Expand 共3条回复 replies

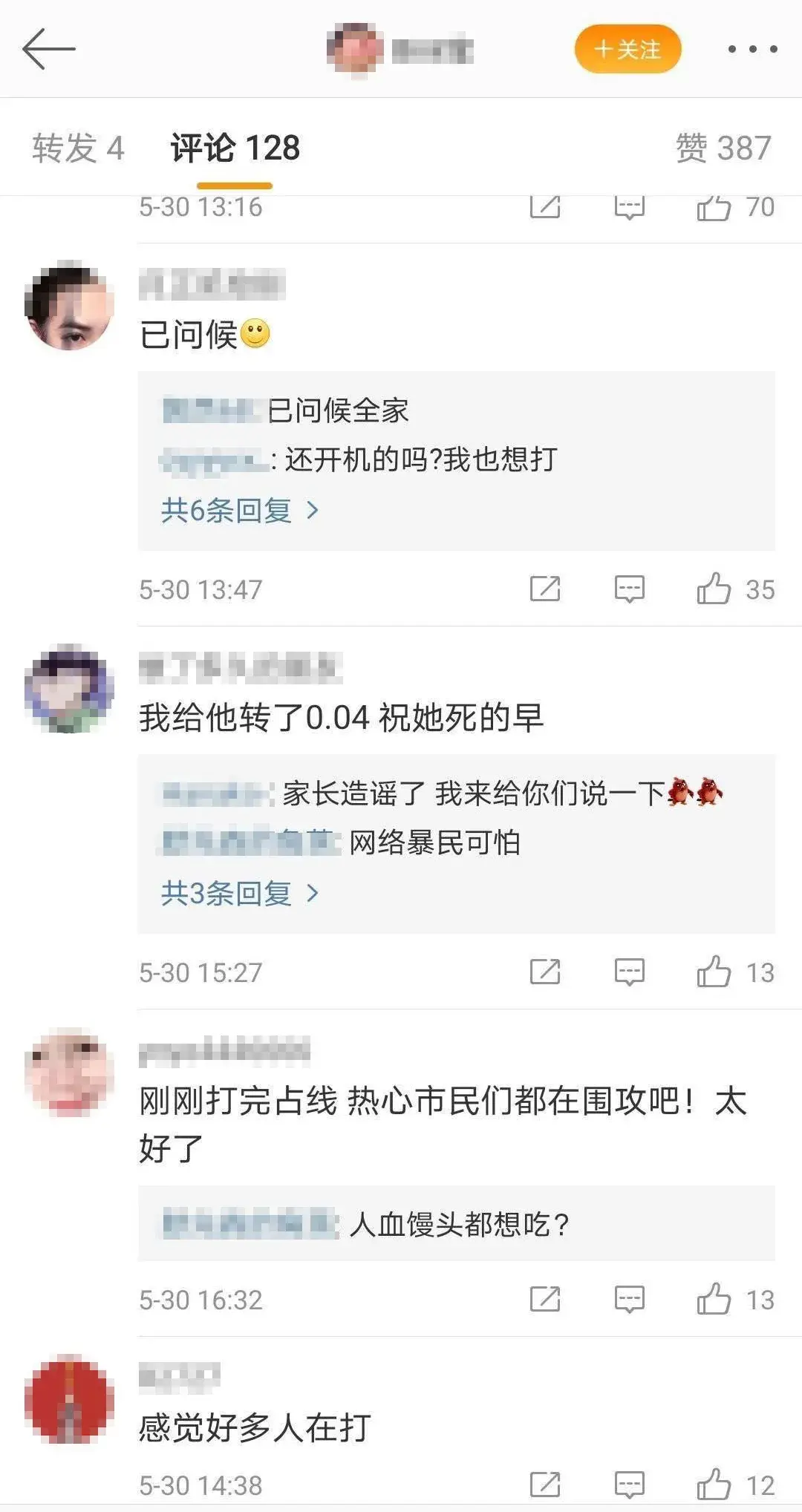pos(240,893)
